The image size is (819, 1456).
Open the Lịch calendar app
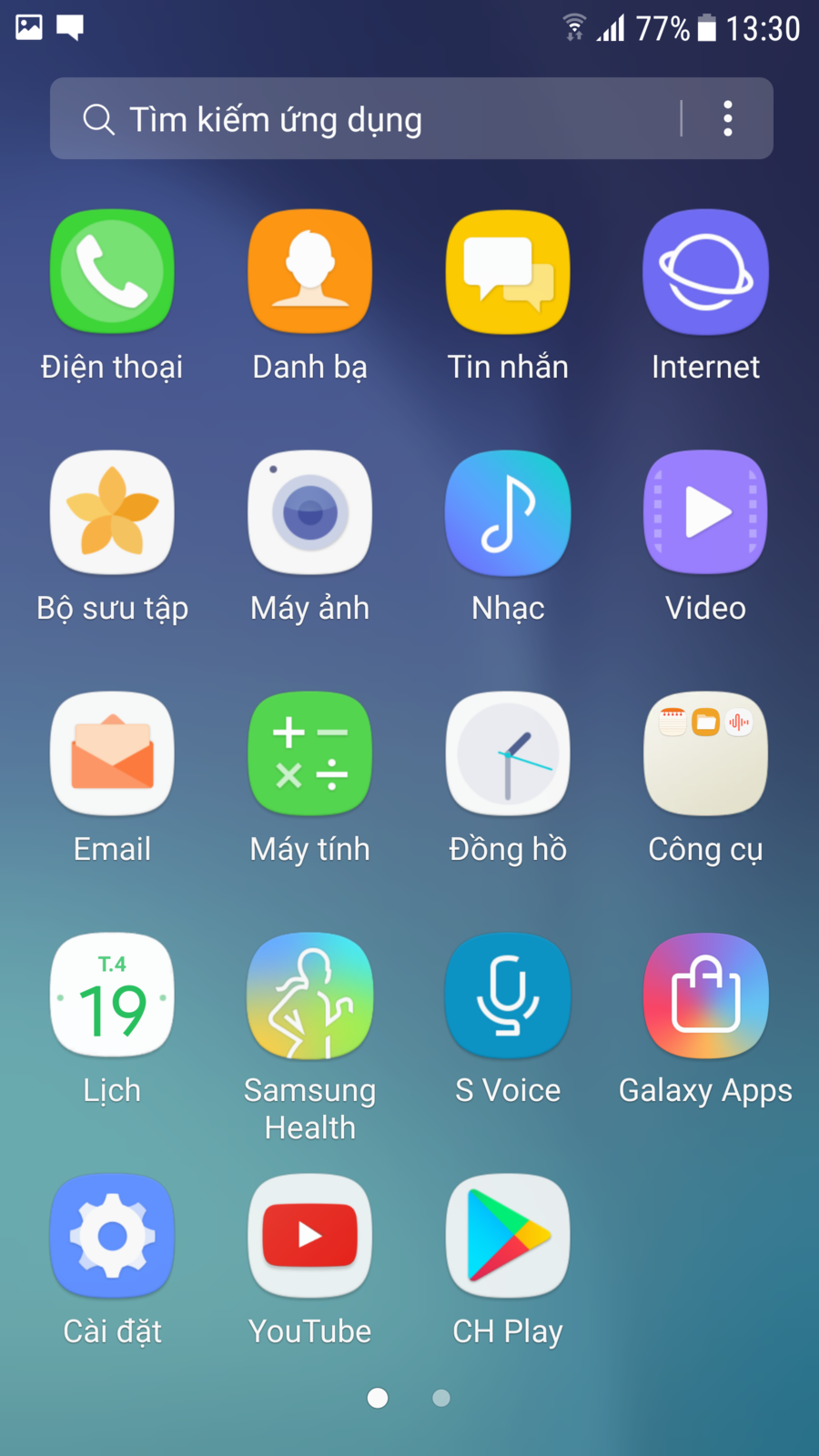tap(112, 996)
